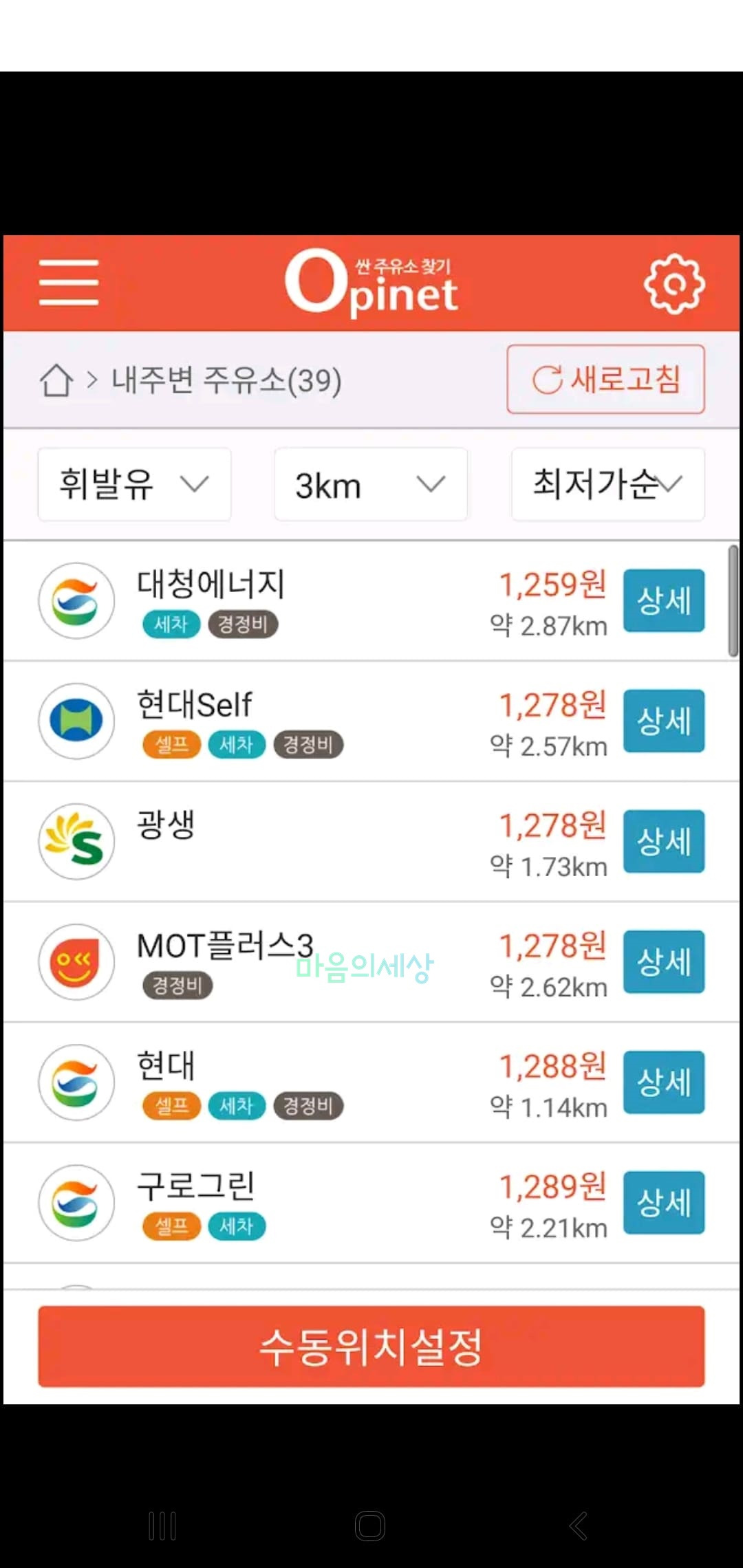Tap 상세 button for 광생
743x1568 pixels.
tap(664, 841)
